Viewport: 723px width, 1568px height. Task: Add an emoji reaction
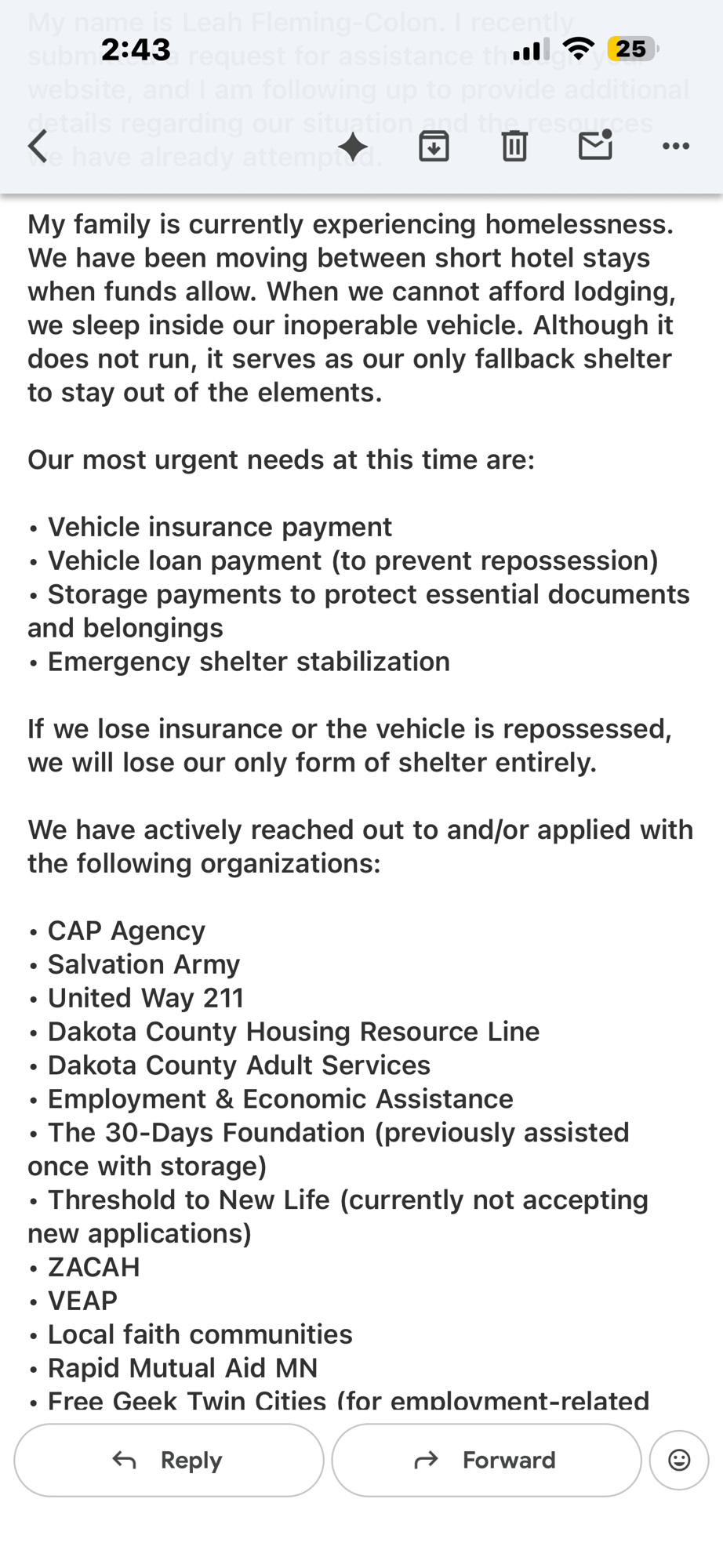679,1460
